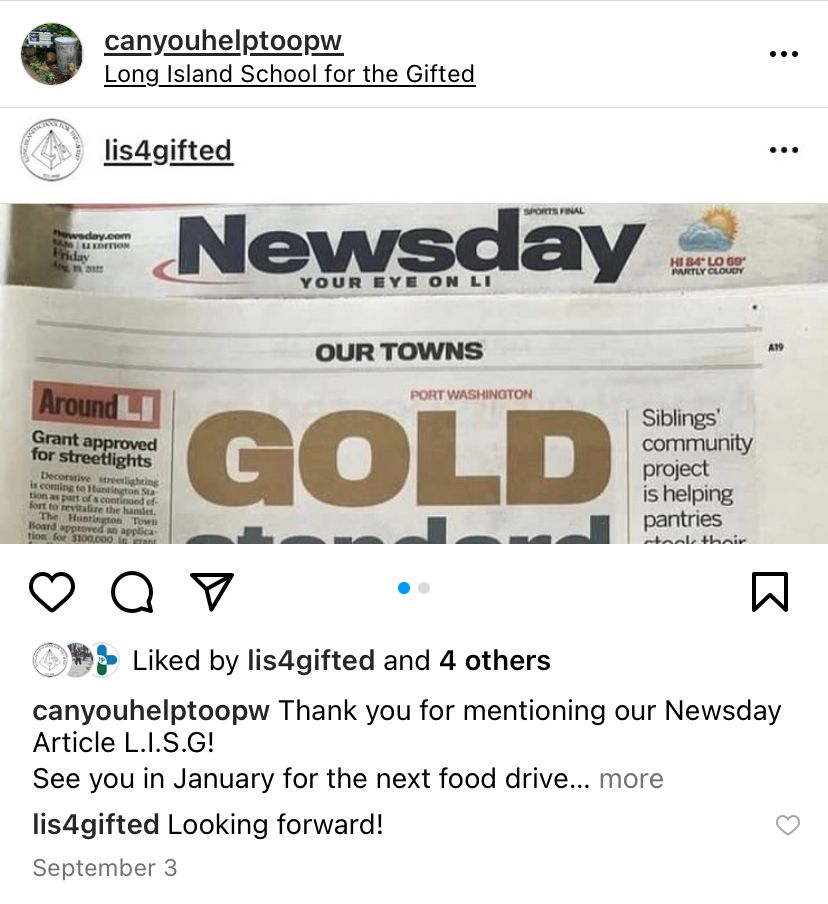Like the comment Looking forward!
The image size is (828, 904).
pyautogui.click(x=788, y=825)
